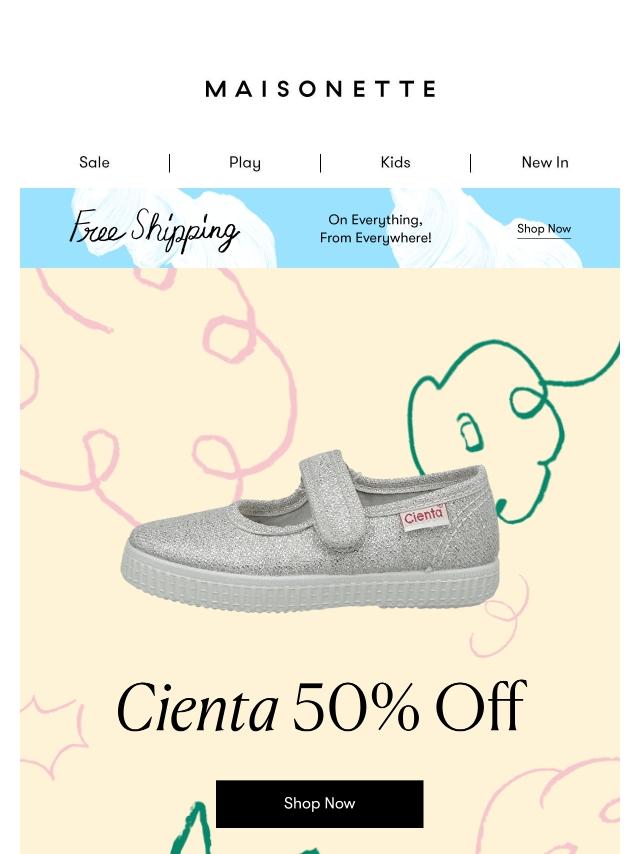Tap Shop Now in Free Shipping banner

[x=543, y=229]
